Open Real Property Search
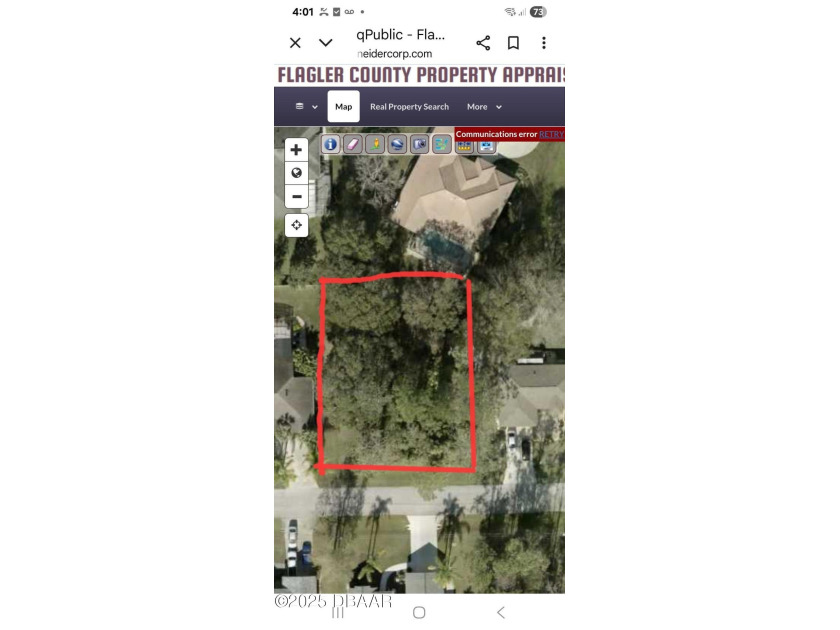Viewport: 840px width, 630px height. coord(409,107)
